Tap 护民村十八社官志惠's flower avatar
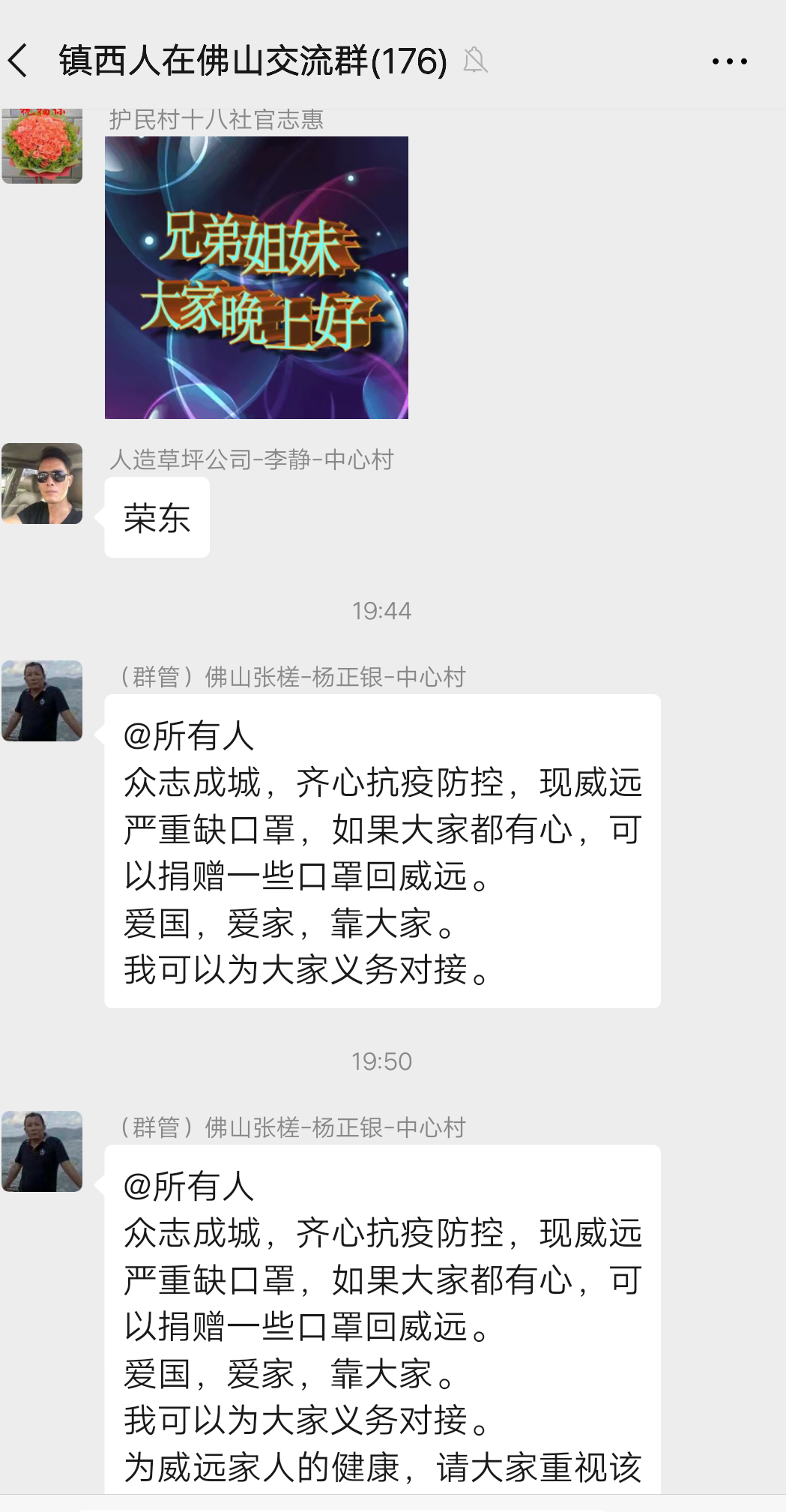This screenshot has width=786, height=1512. pyautogui.click(x=42, y=146)
